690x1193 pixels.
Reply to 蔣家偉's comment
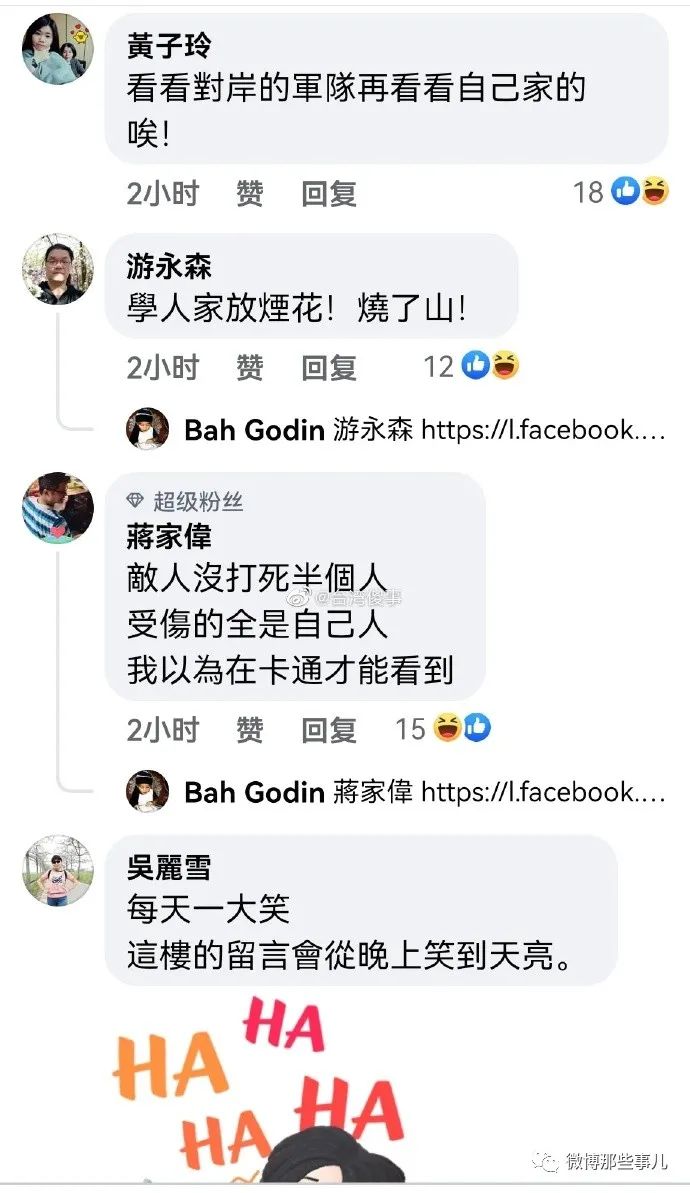pyautogui.click(x=329, y=730)
